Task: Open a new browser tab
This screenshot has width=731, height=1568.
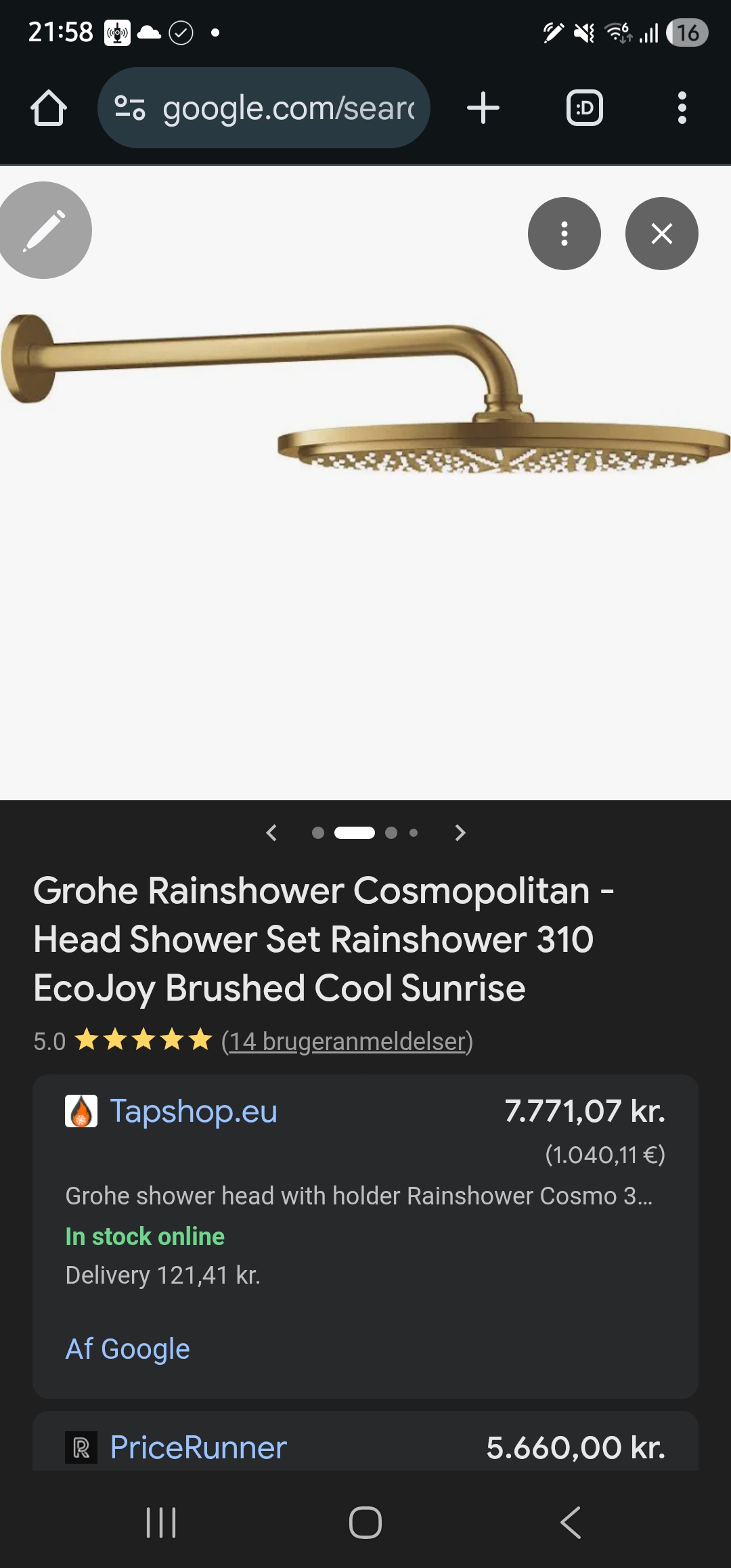Action: 483,108
